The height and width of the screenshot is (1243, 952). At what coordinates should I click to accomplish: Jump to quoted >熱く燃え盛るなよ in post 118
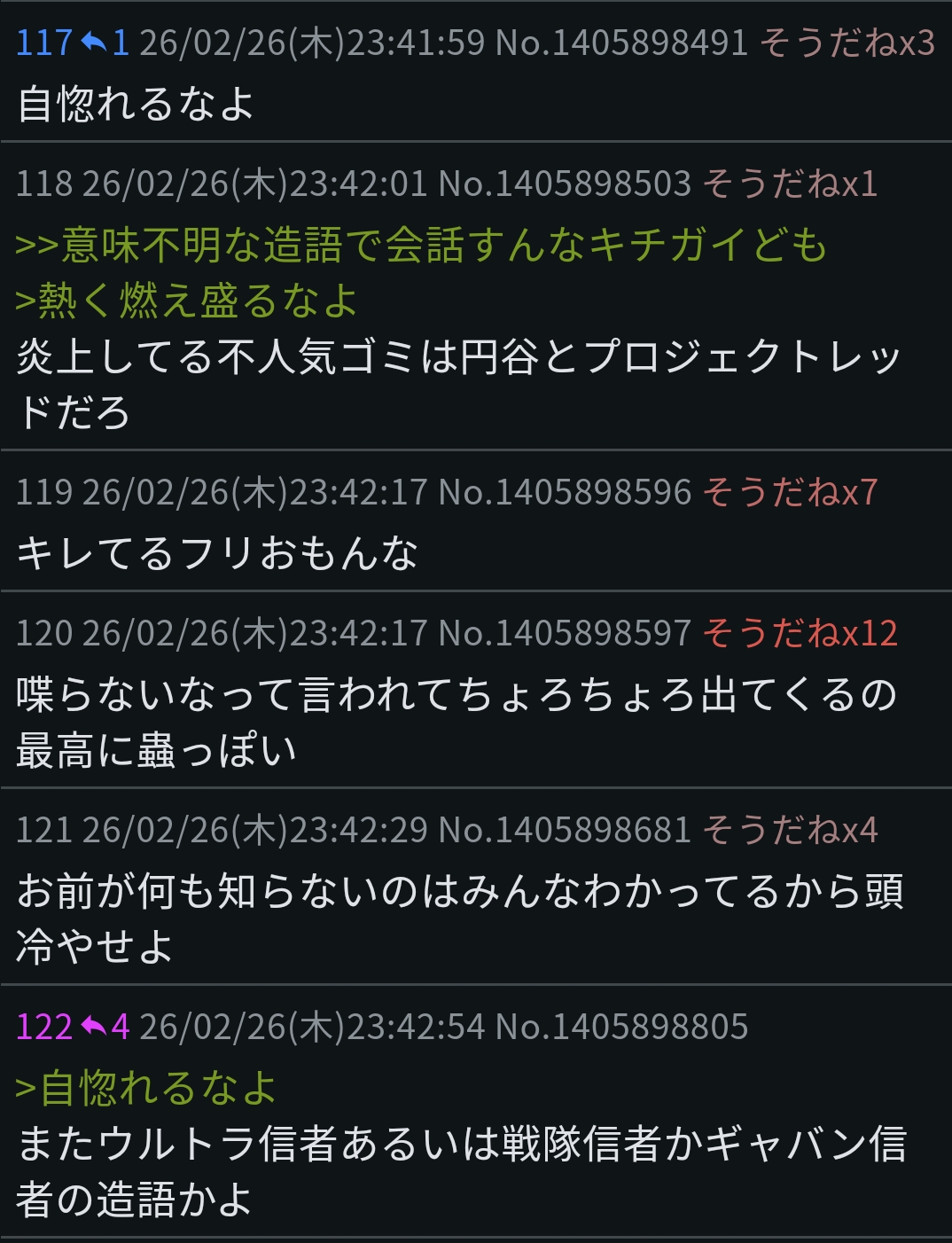tap(187, 301)
